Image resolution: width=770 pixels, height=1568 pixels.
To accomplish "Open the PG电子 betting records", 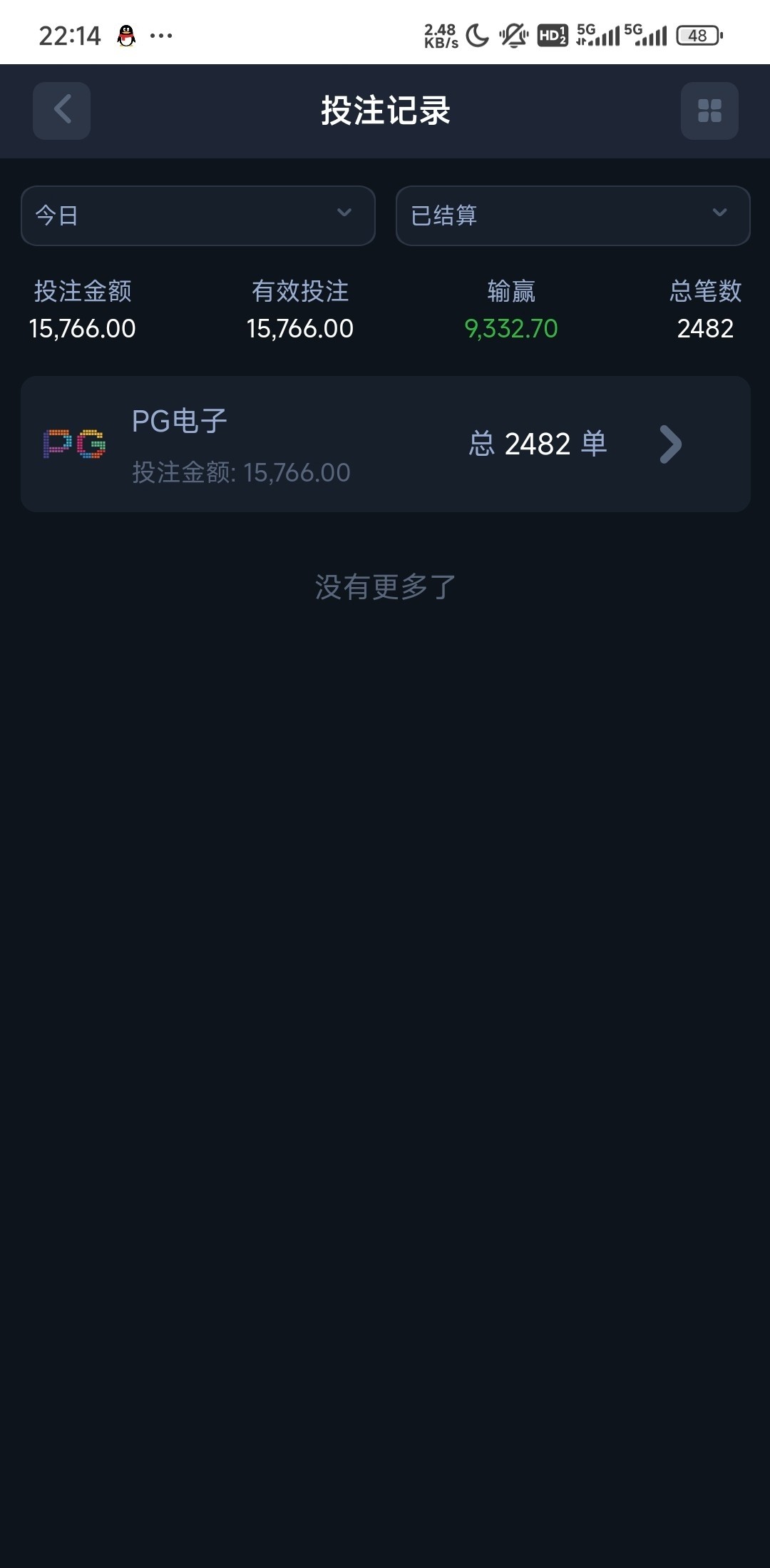I will pyautogui.click(x=385, y=444).
